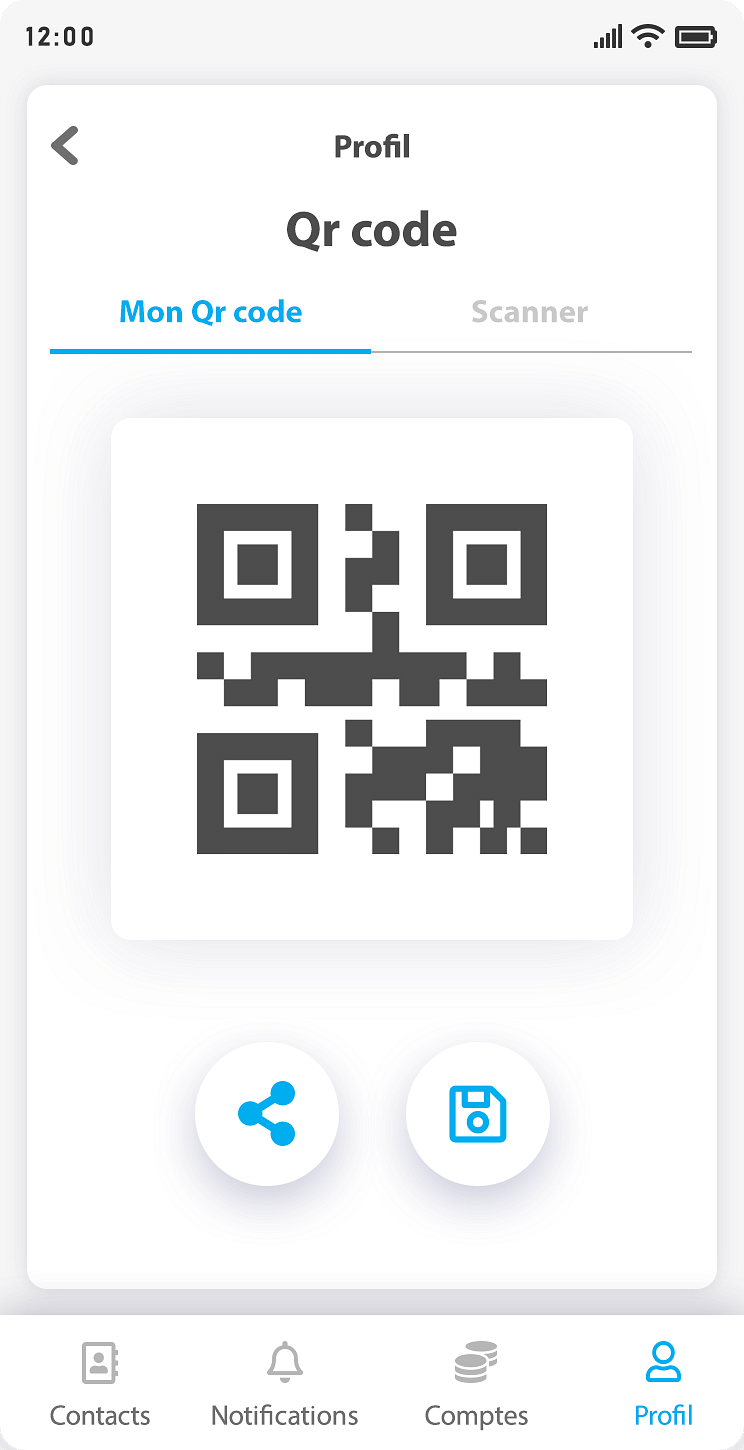Open the Notifications tab

pos(285,1385)
